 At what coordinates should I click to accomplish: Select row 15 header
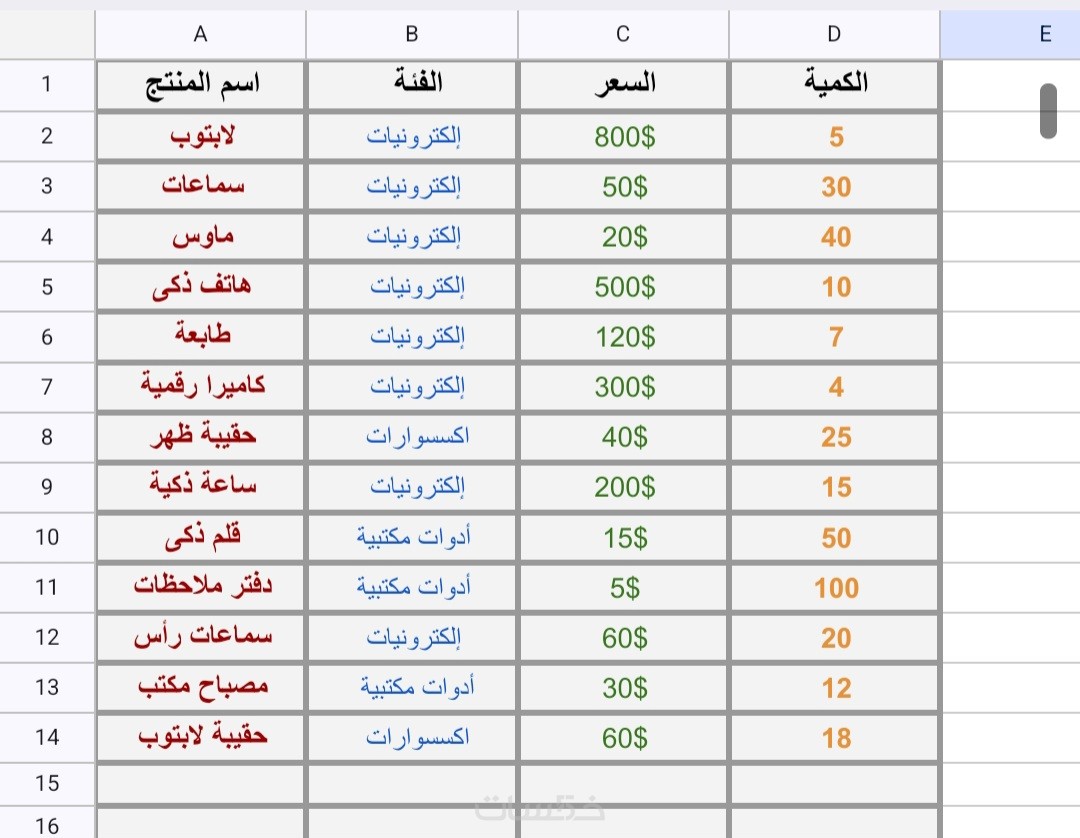tap(47, 783)
